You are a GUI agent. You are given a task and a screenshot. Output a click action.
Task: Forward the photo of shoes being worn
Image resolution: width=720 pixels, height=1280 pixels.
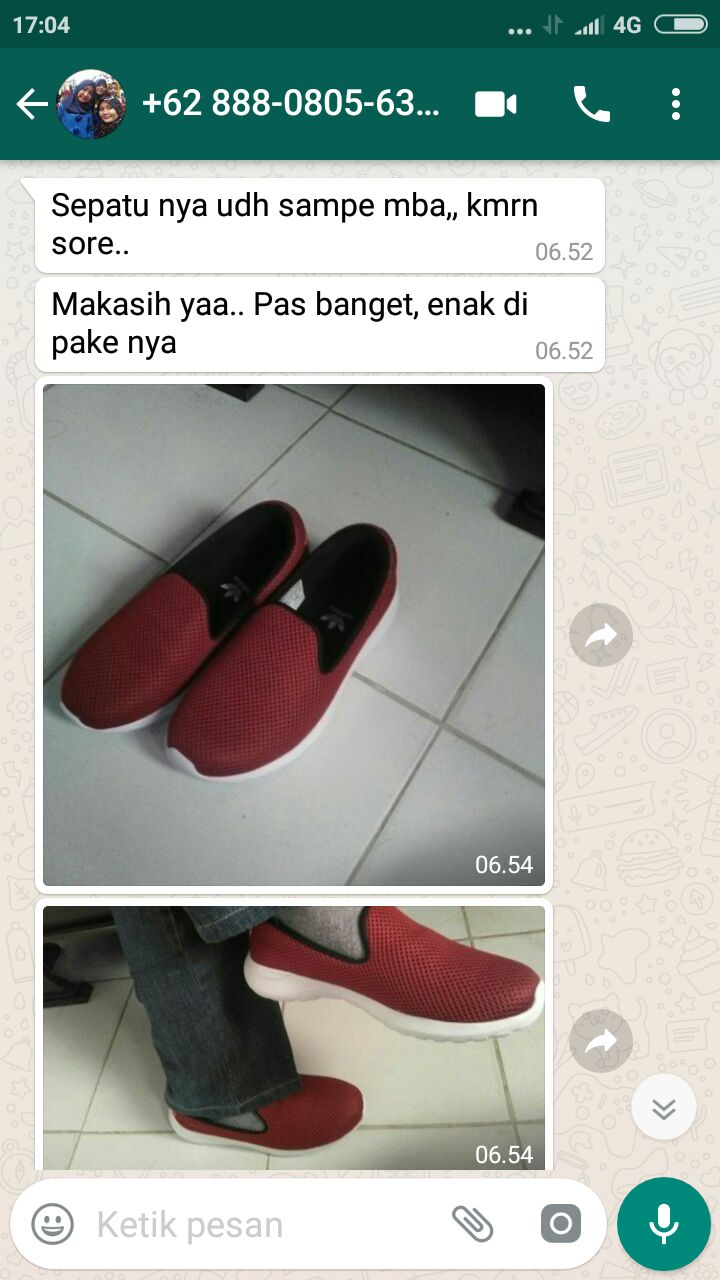click(601, 1041)
